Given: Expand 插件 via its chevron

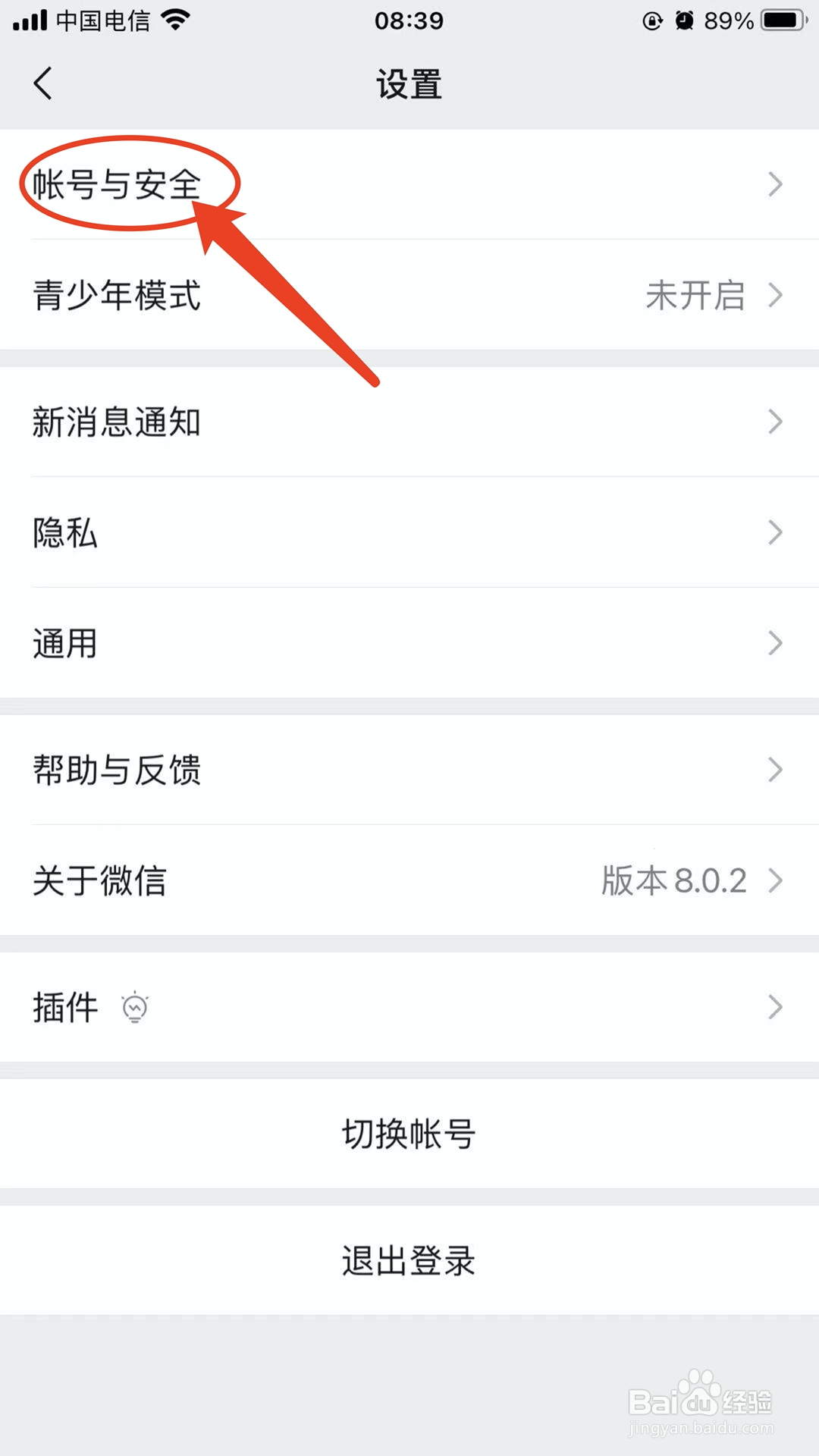Looking at the screenshot, I should click(773, 1007).
